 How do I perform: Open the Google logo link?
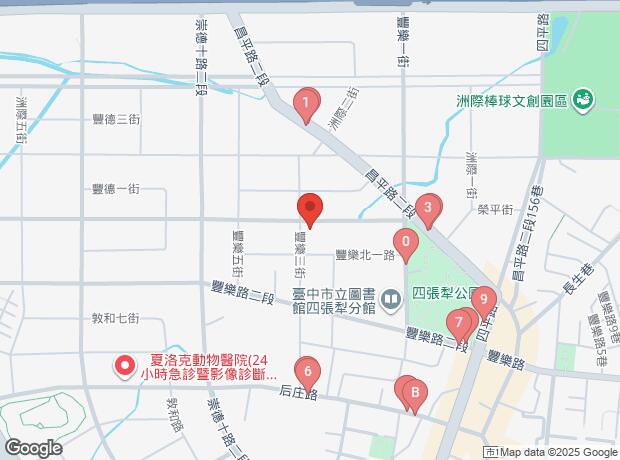pyautogui.click(x=32, y=447)
